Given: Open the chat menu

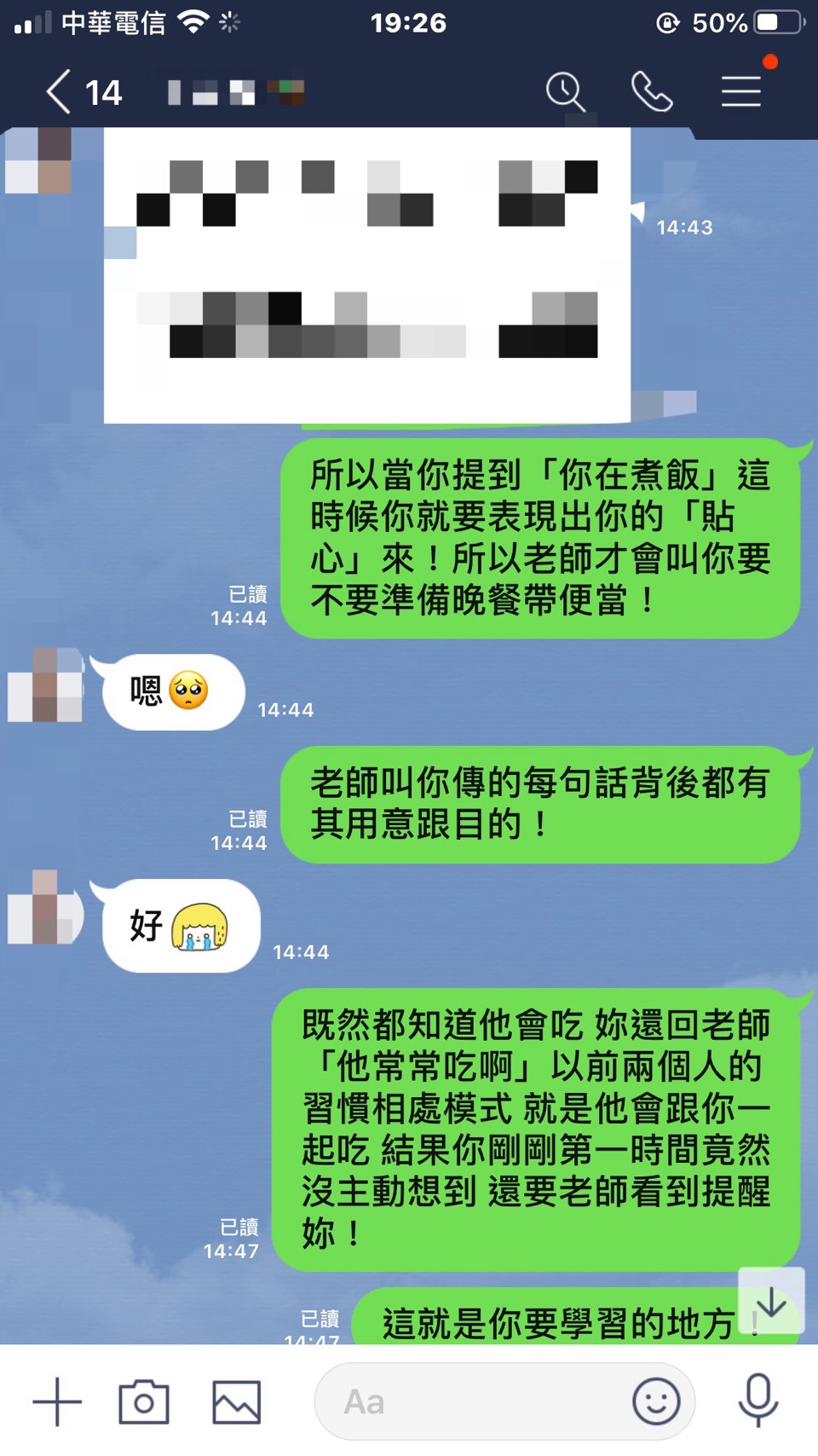Looking at the screenshot, I should pos(741,91).
